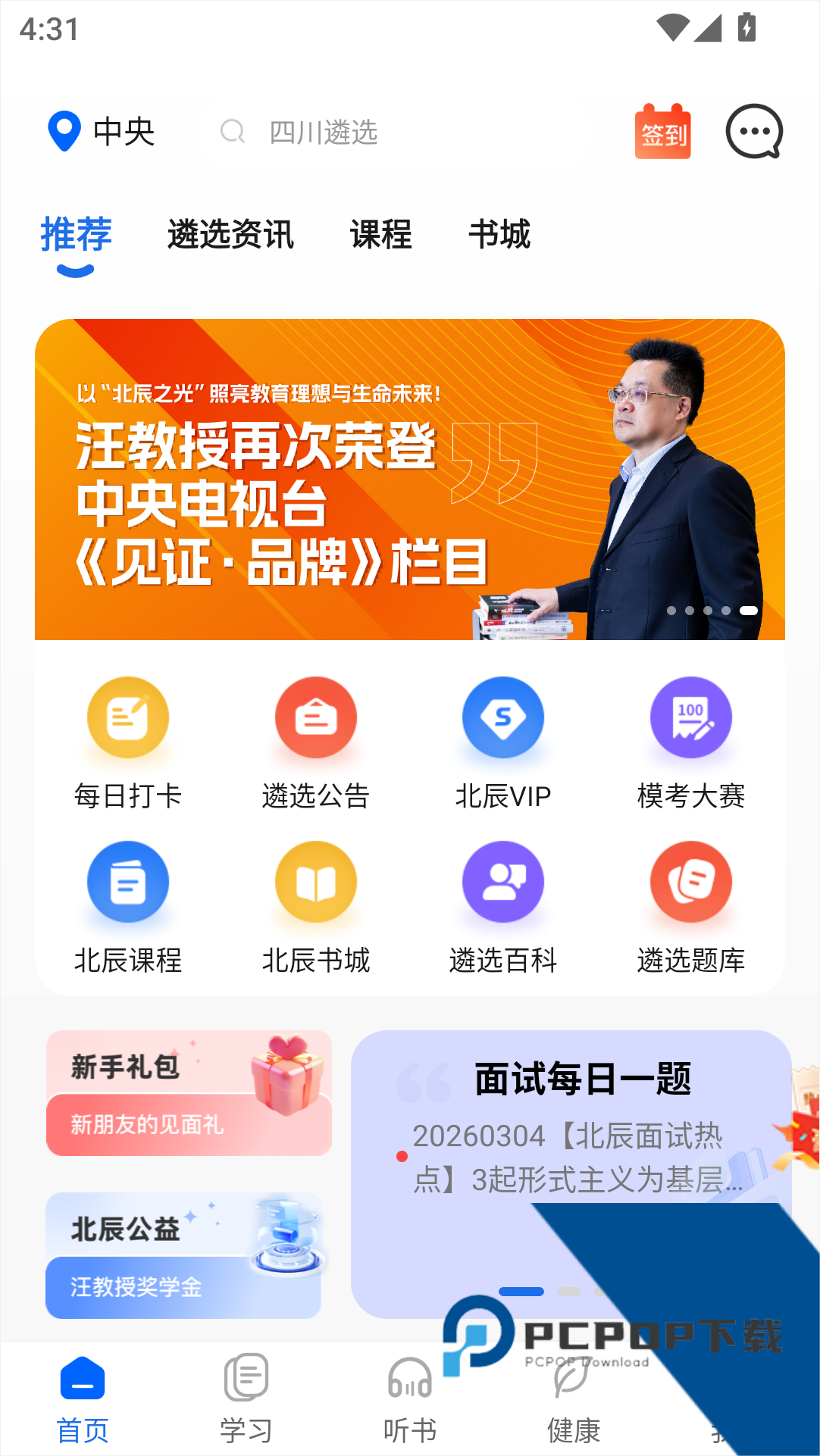Open the 新手礼包 gift card
Image resolution: width=820 pixels, height=1456 pixels.
coord(189,1092)
